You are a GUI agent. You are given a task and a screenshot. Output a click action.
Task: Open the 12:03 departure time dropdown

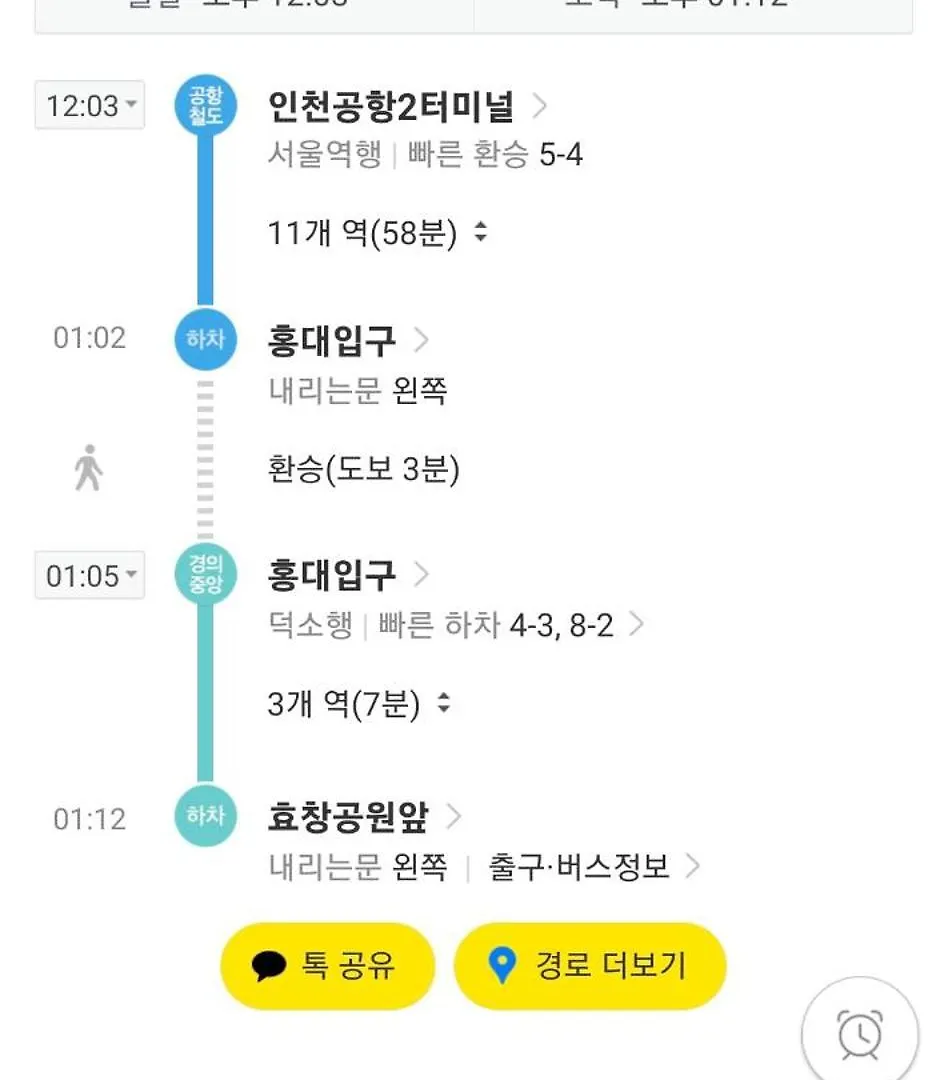(x=90, y=105)
